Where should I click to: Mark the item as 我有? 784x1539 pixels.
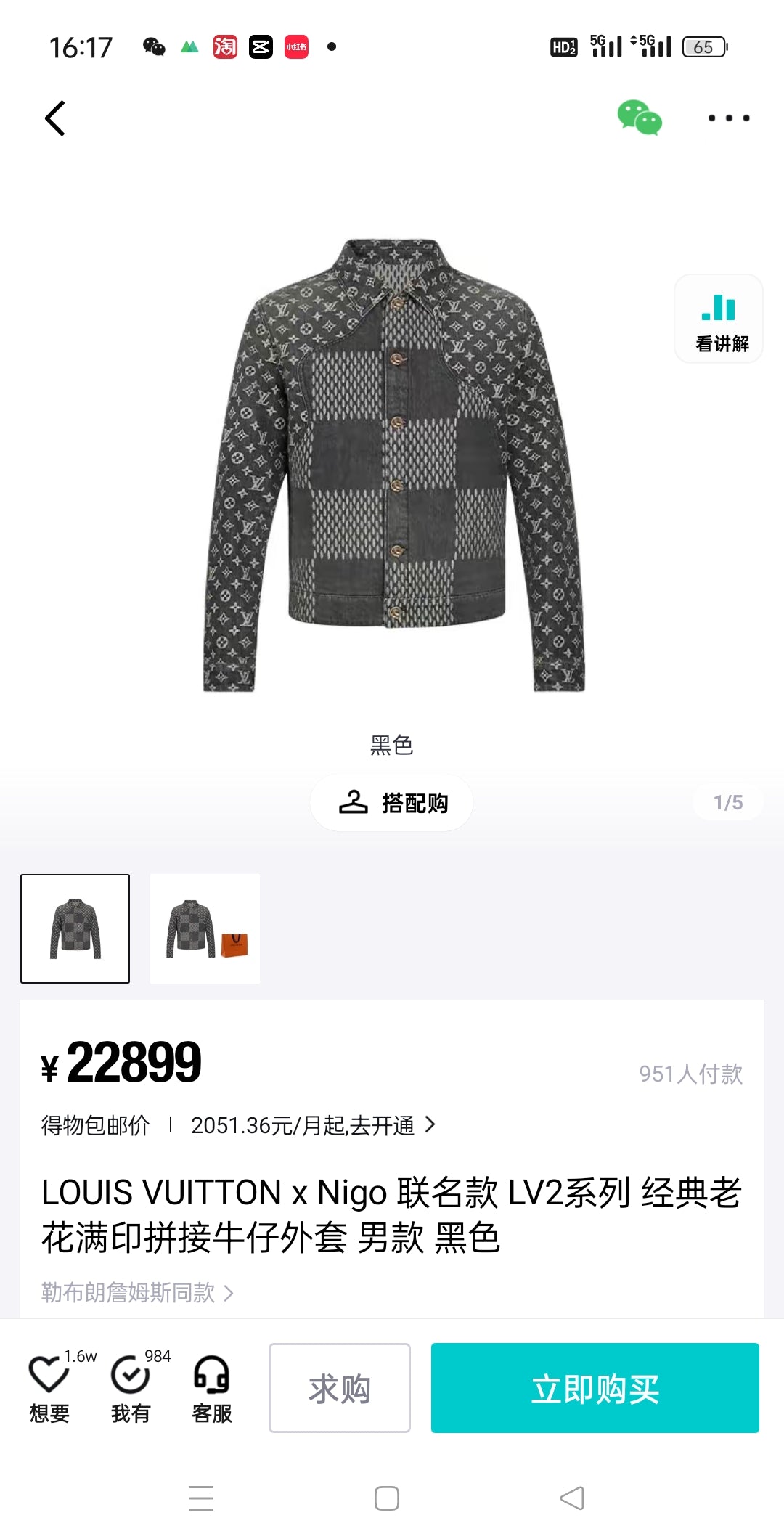pyautogui.click(x=131, y=1388)
